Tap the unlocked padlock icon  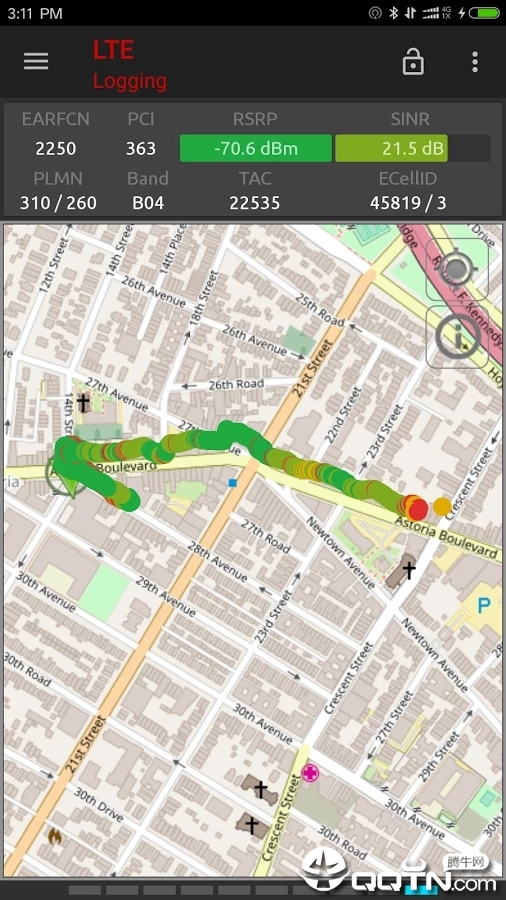pyautogui.click(x=413, y=61)
